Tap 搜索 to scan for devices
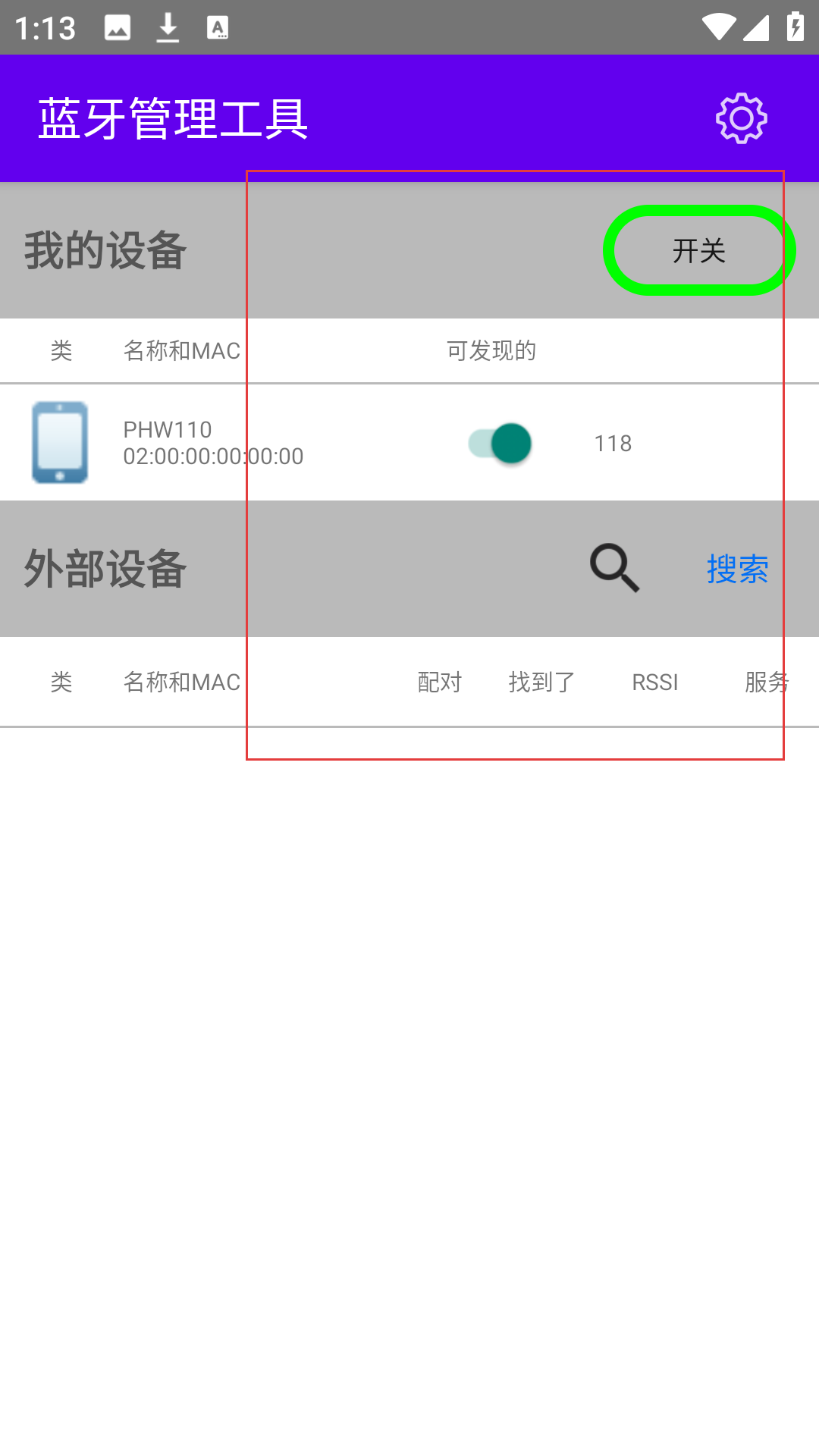This screenshot has height=1456, width=819. pos(738,569)
